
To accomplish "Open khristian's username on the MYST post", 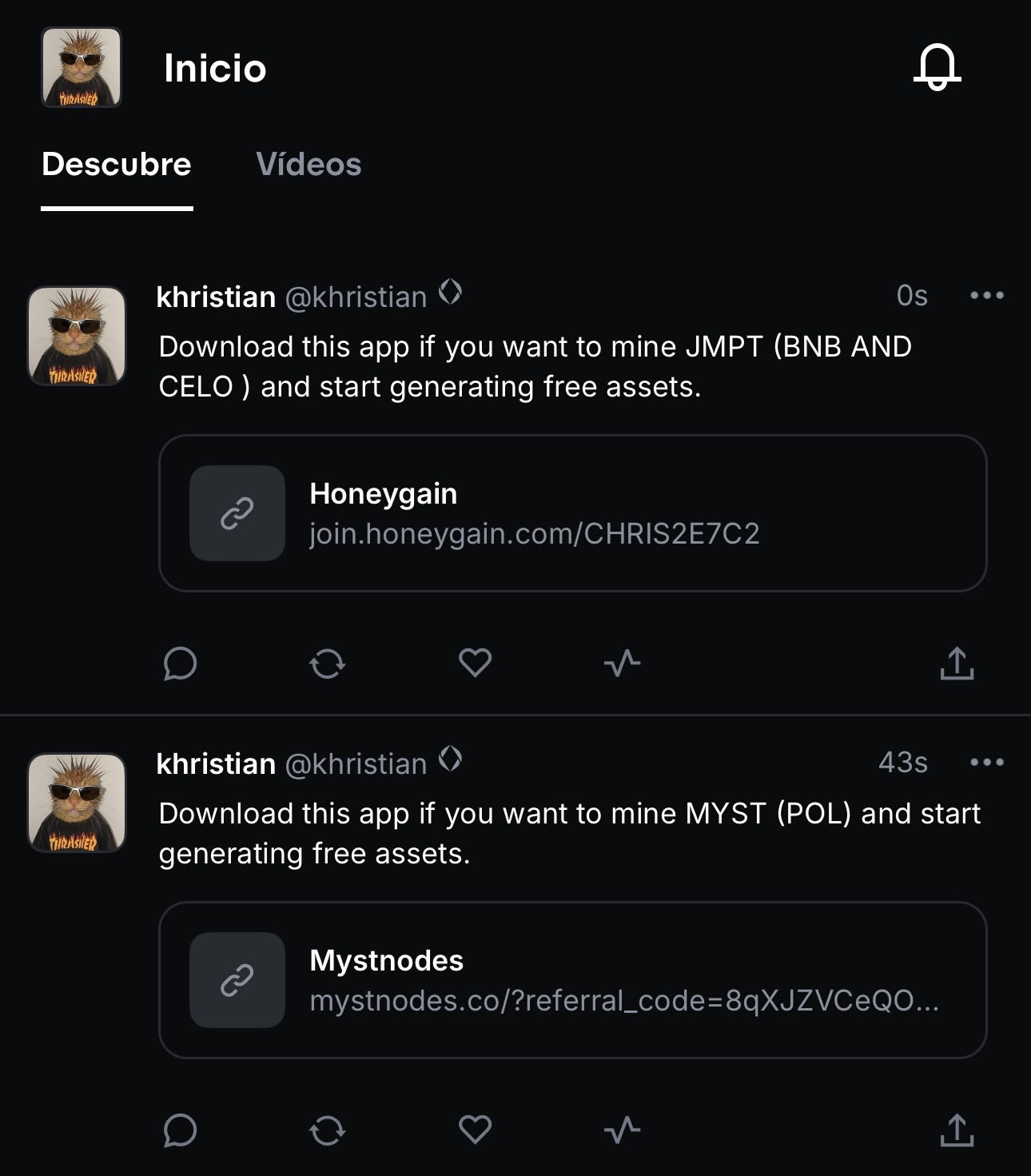I will coord(216,764).
